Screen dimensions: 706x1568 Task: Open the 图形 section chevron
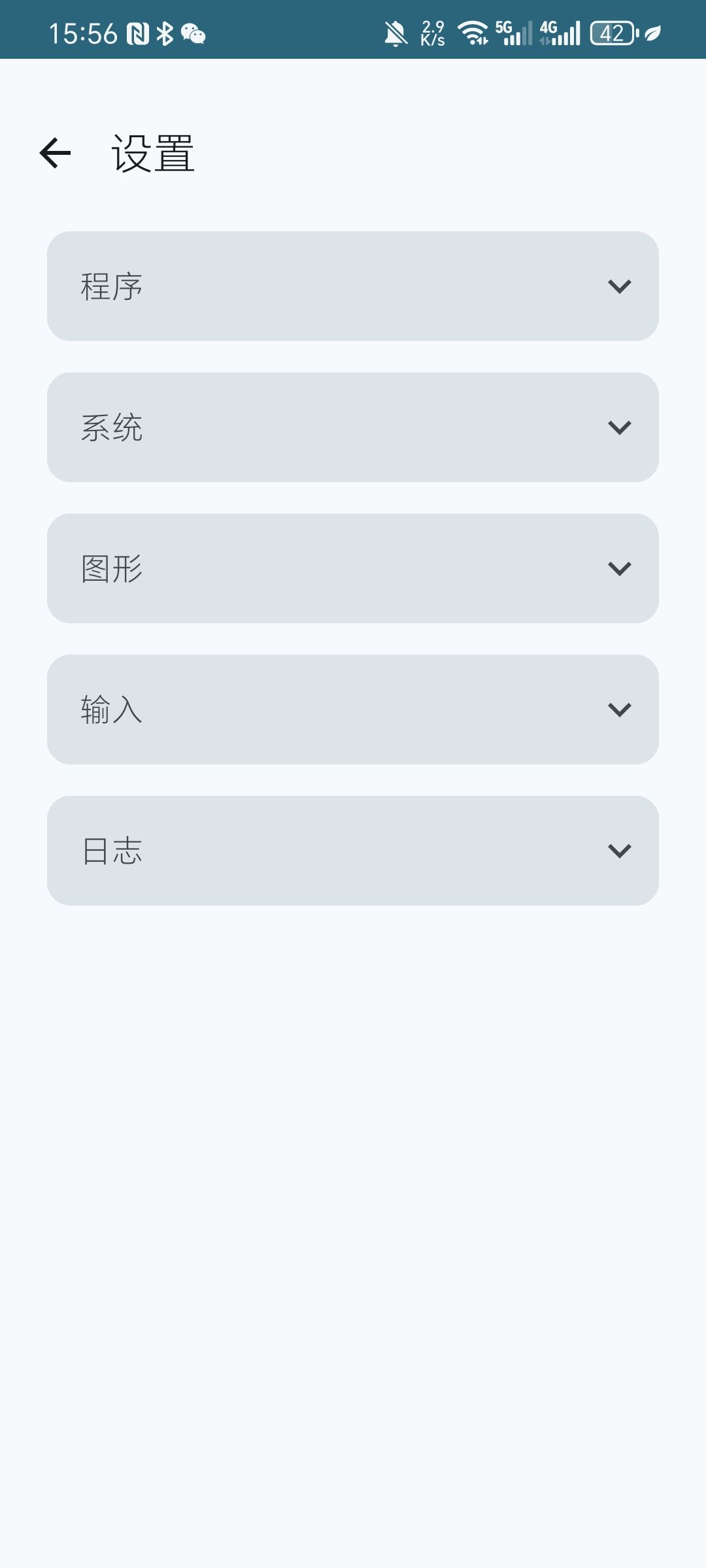(620, 568)
